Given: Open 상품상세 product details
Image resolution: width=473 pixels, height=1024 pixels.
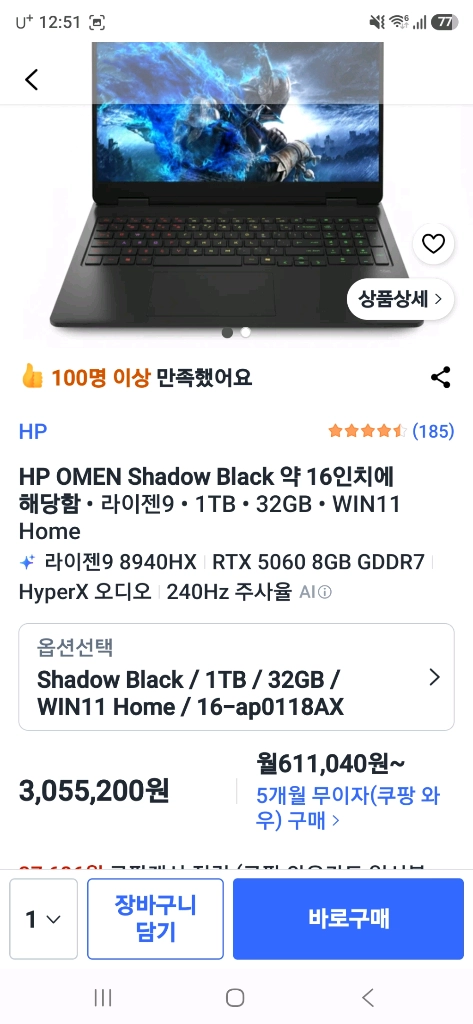Looking at the screenshot, I should tap(400, 299).
